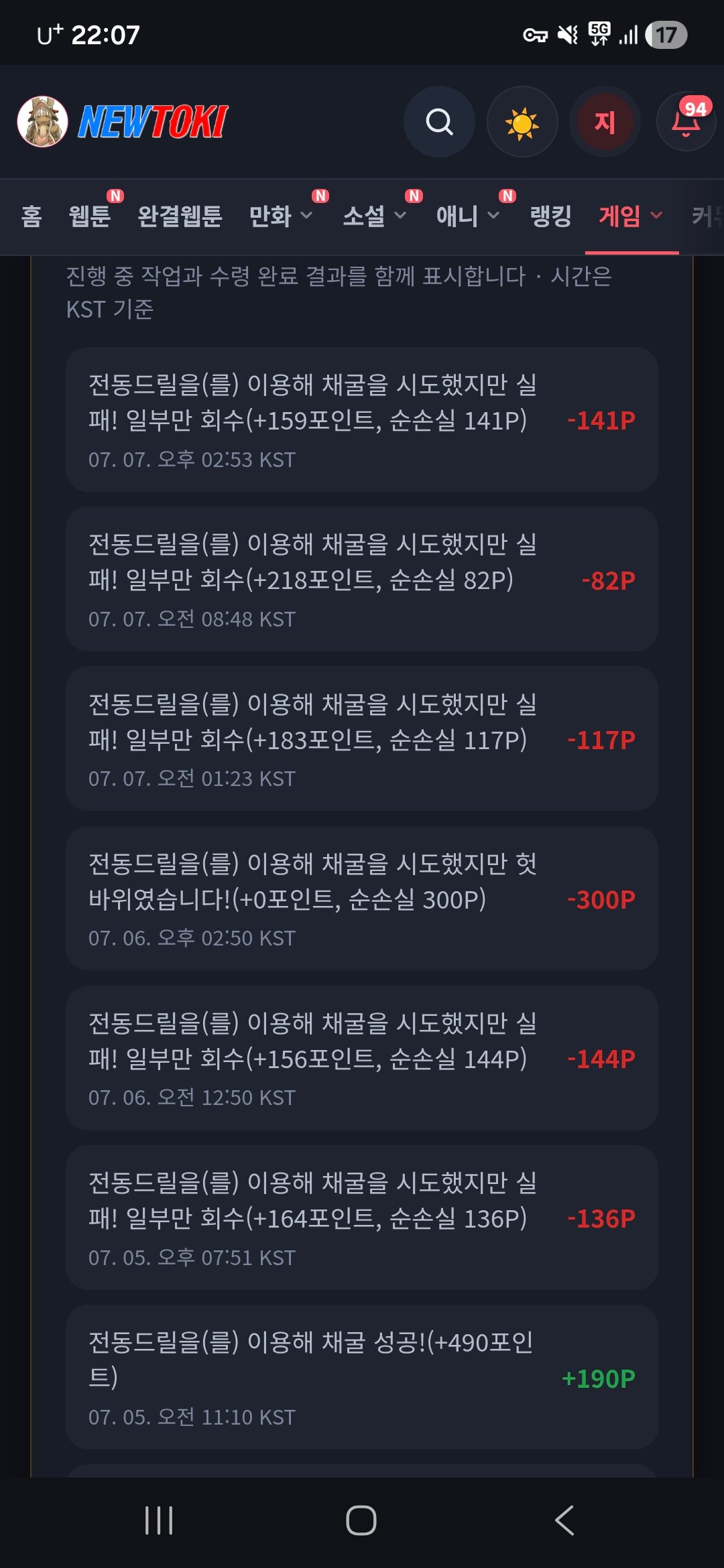Open recent apps from navigation bar
Image resolution: width=724 pixels, height=1568 pixels.
click(159, 1520)
